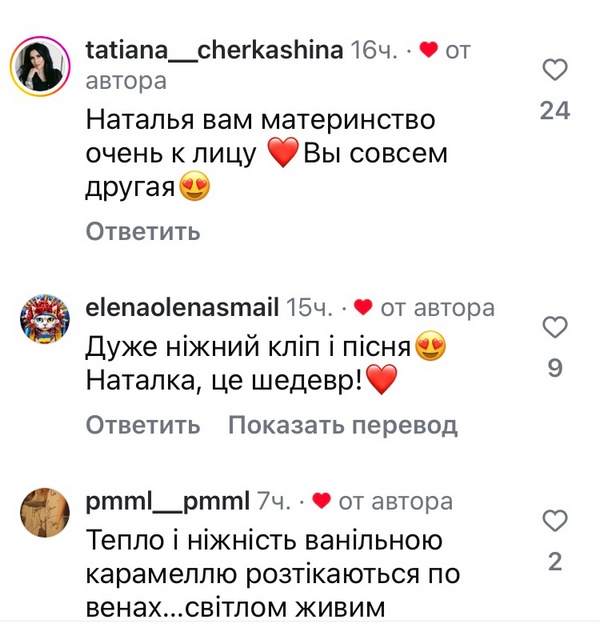Like pmml__pmml's comment
Image resolution: width=600 pixels, height=640 pixels.
(x=554, y=520)
